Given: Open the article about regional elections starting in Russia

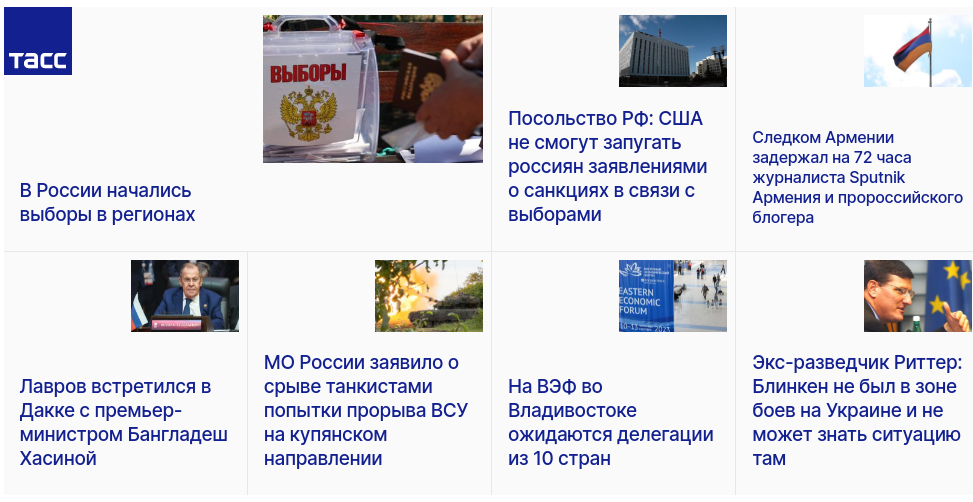Looking at the screenshot, I should (106, 203).
